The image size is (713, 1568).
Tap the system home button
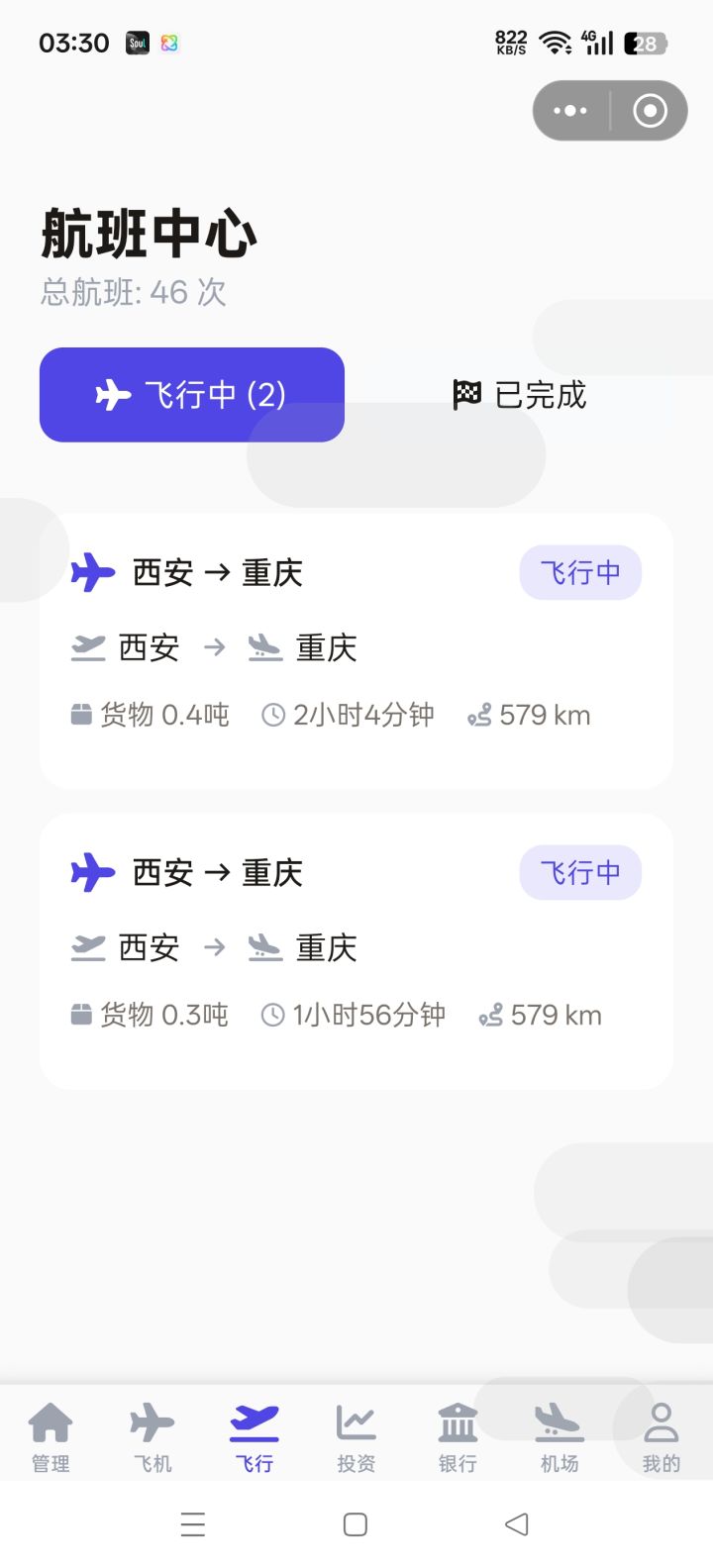356,1524
